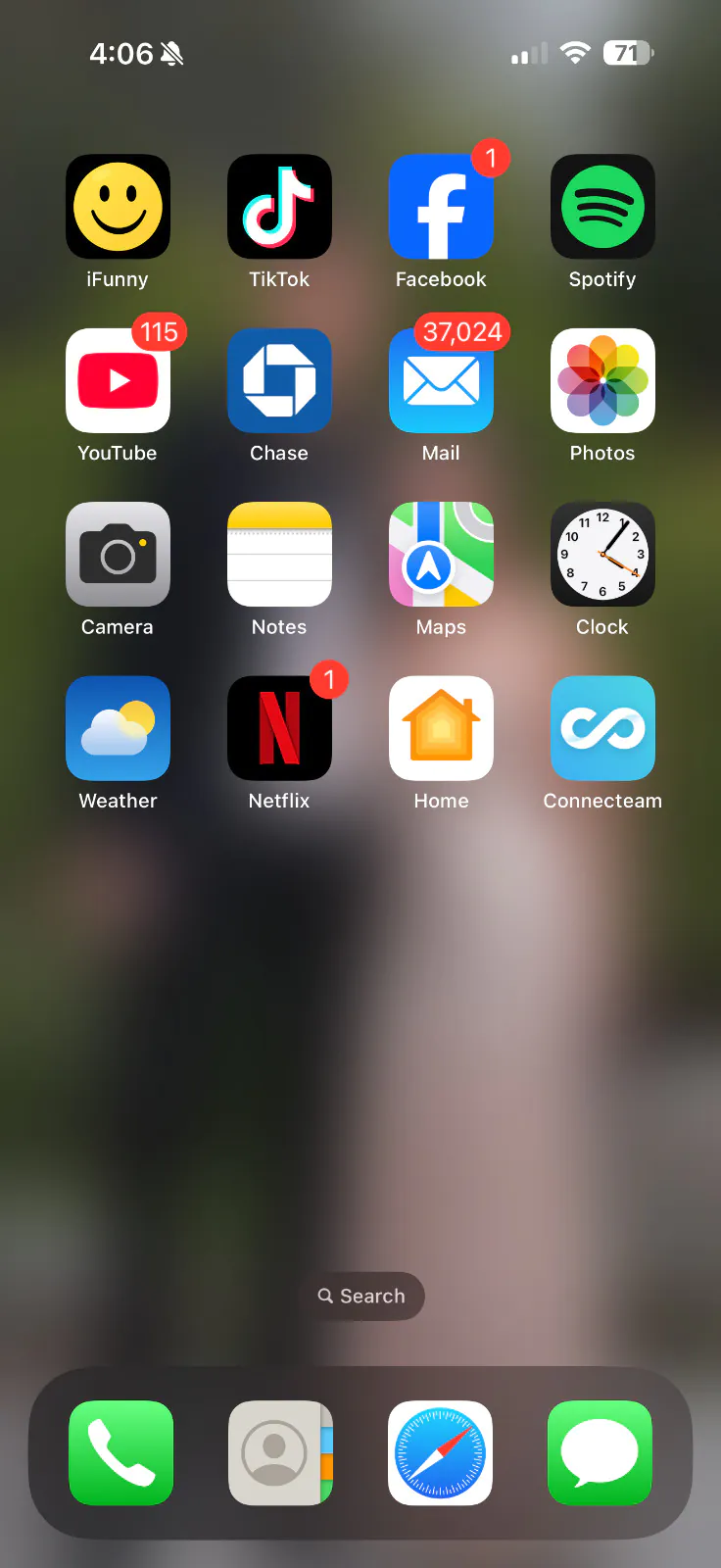Viewport: 721px width, 1568px height.
Task: Open the Clock app
Action: click(602, 555)
